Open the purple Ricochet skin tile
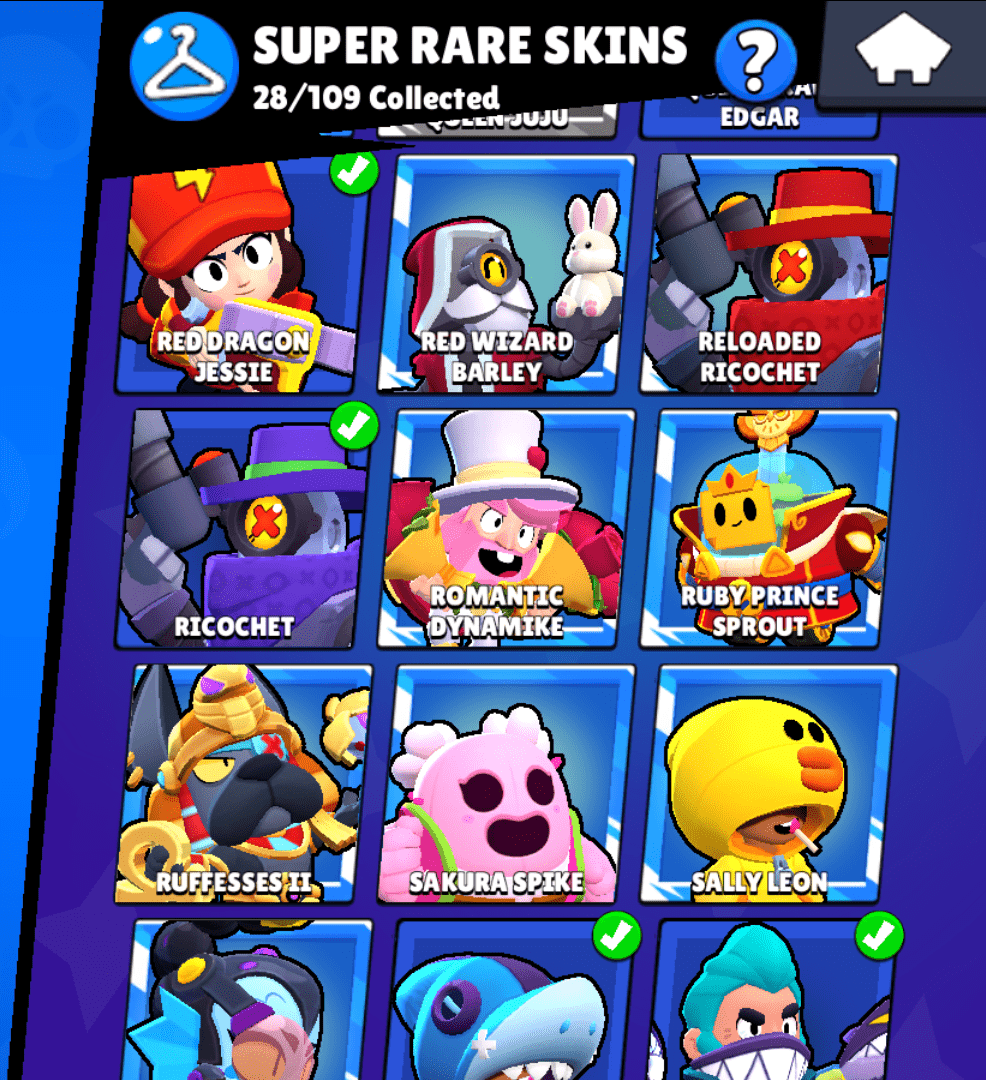 coord(240,530)
